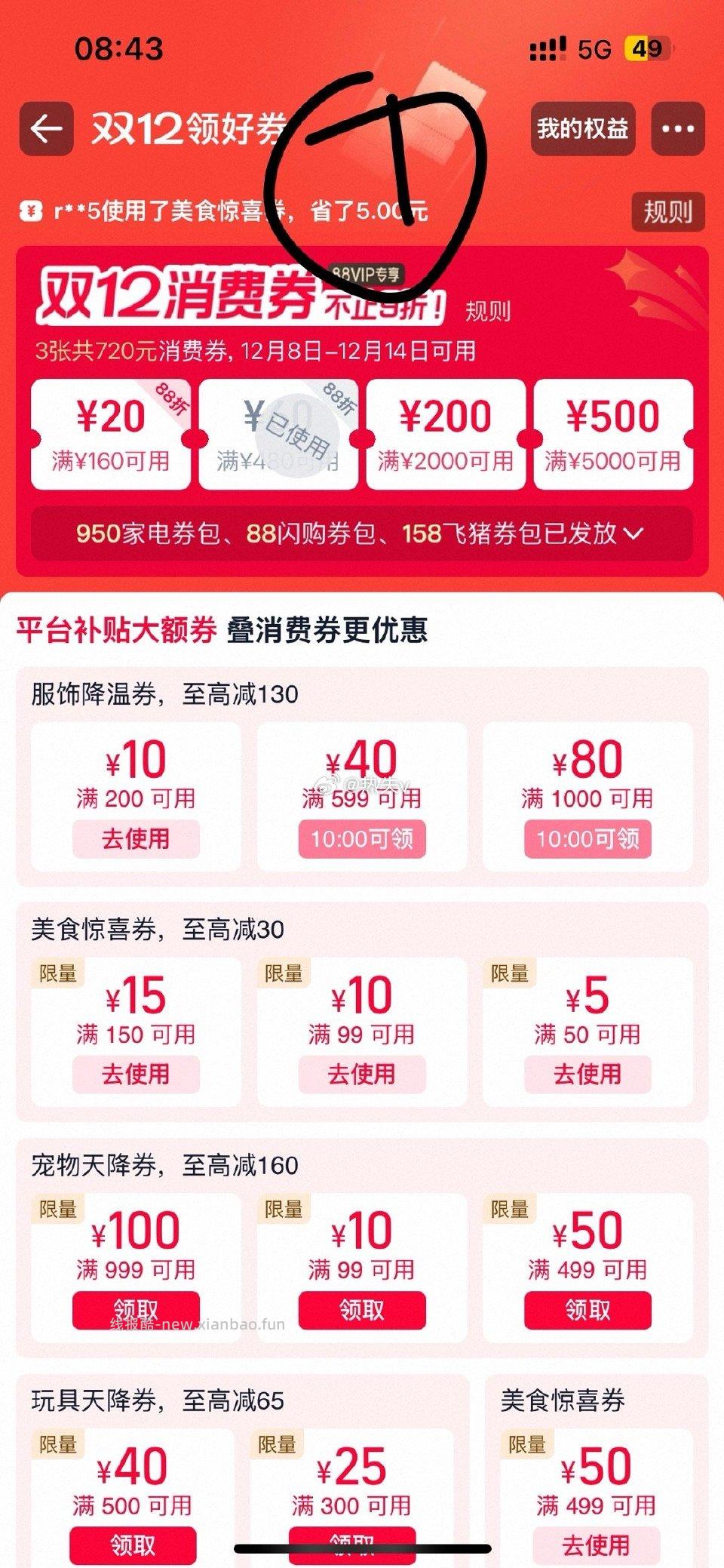
Task: Open 我的权益 at the top right
Action: pyautogui.click(x=583, y=130)
